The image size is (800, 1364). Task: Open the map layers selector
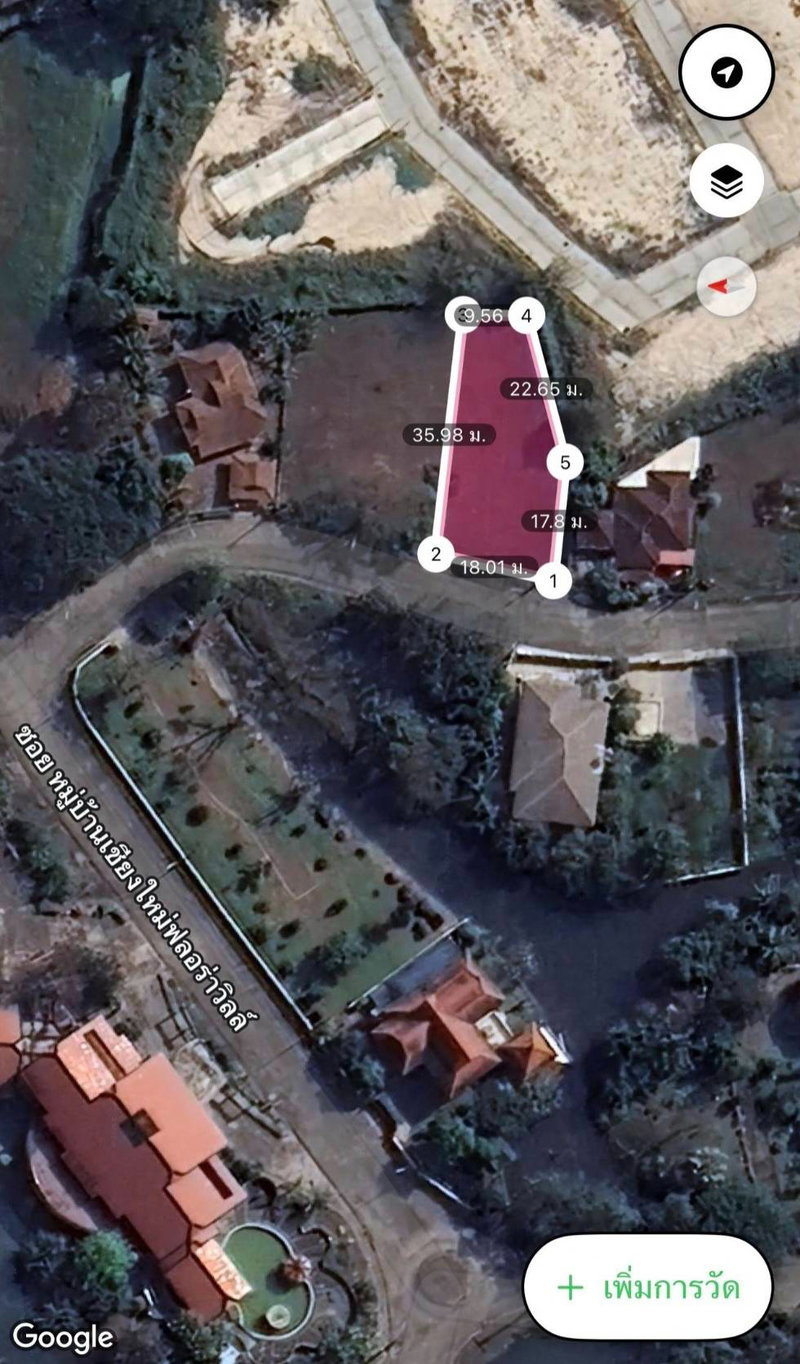(727, 181)
